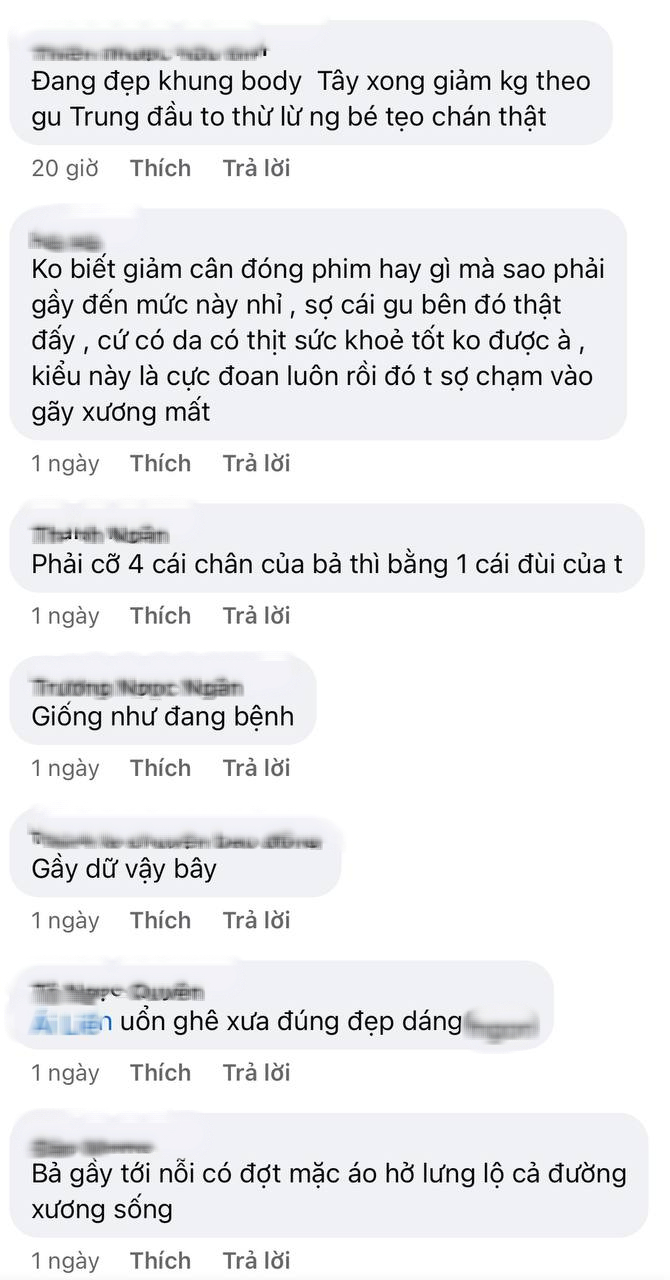Reply to the comment 'Gầy dữ vậy bây'

pos(256,920)
